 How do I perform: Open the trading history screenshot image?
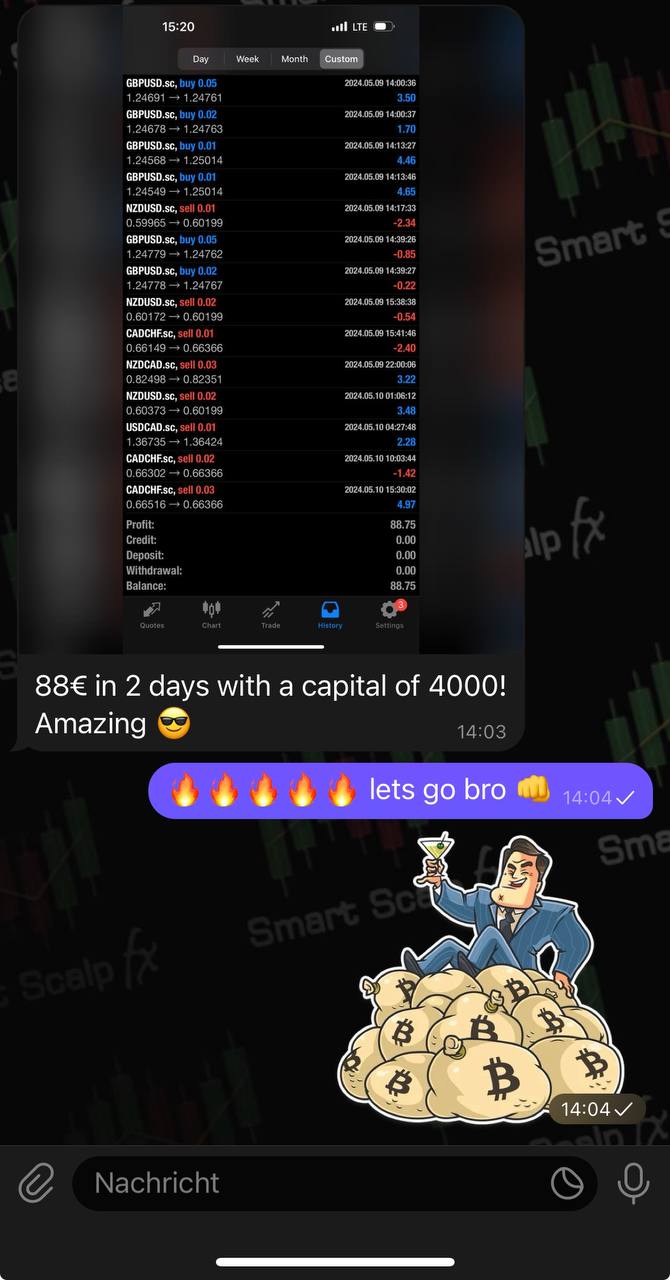270,330
